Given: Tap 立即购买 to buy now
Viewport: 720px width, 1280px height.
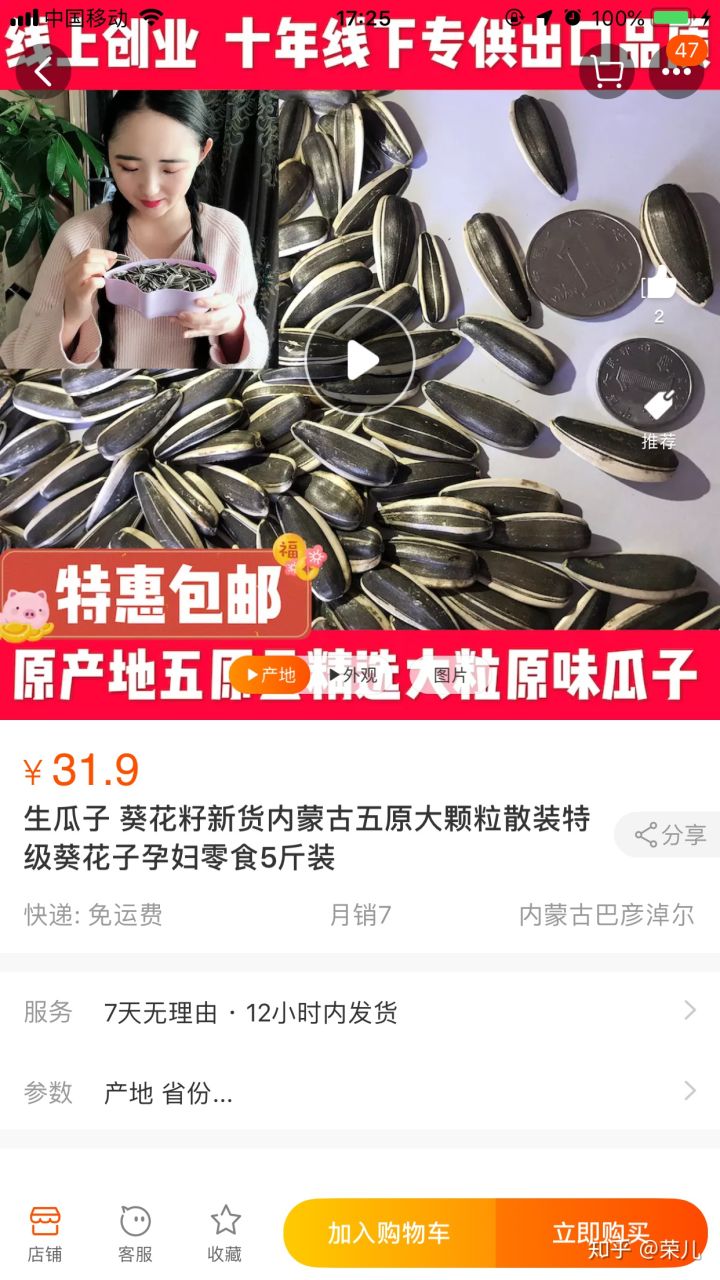Looking at the screenshot, I should pyautogui.click(x=601, y=1233).
